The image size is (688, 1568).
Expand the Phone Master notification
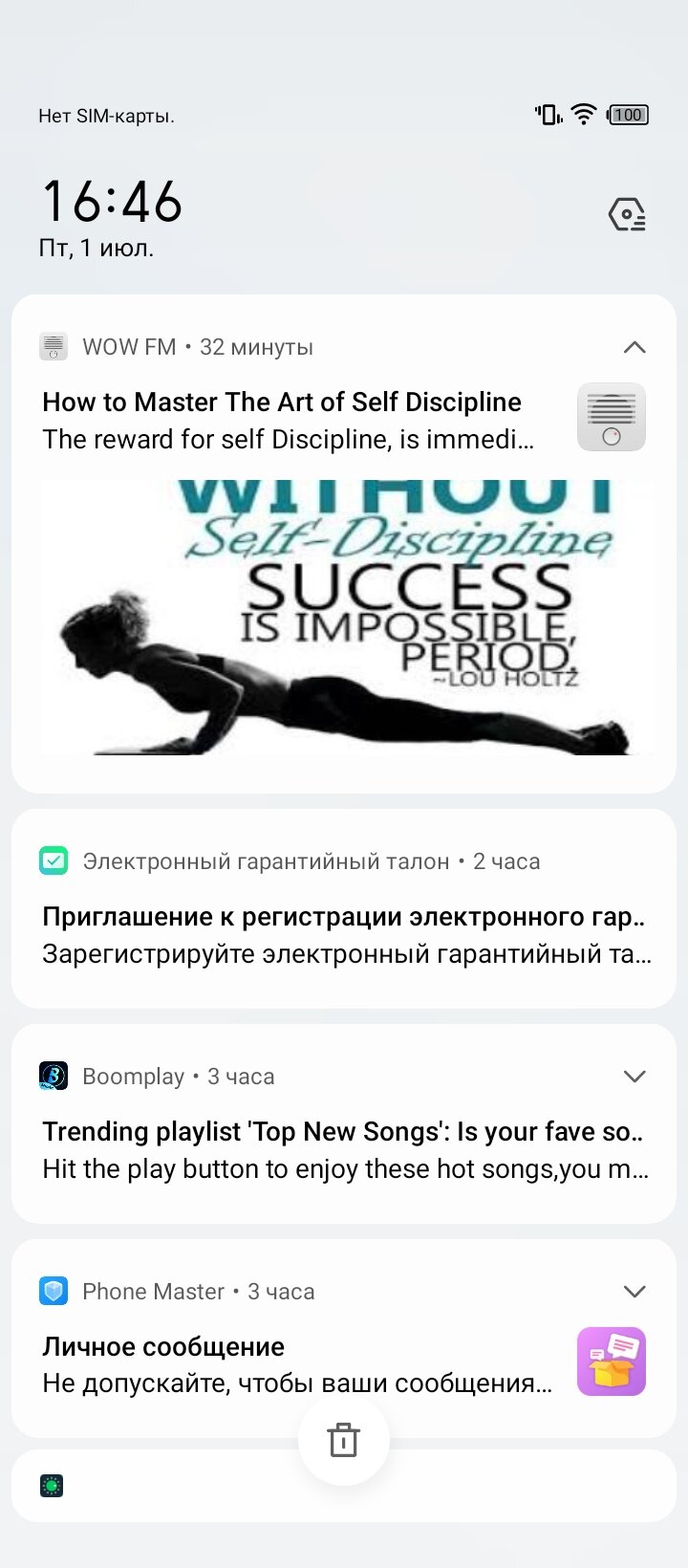click(634, 1292)
